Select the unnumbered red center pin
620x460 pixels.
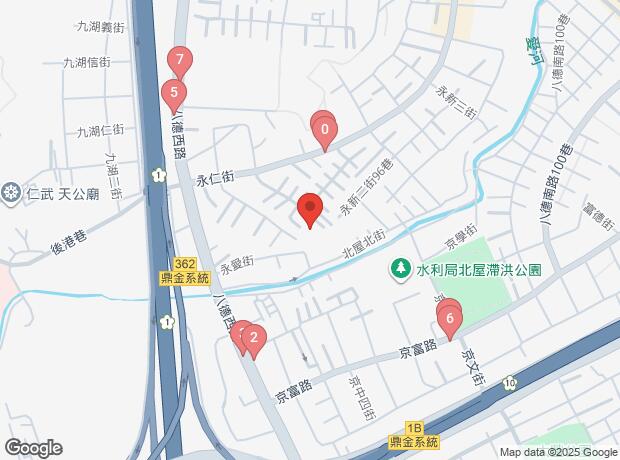tap(309, 209)
